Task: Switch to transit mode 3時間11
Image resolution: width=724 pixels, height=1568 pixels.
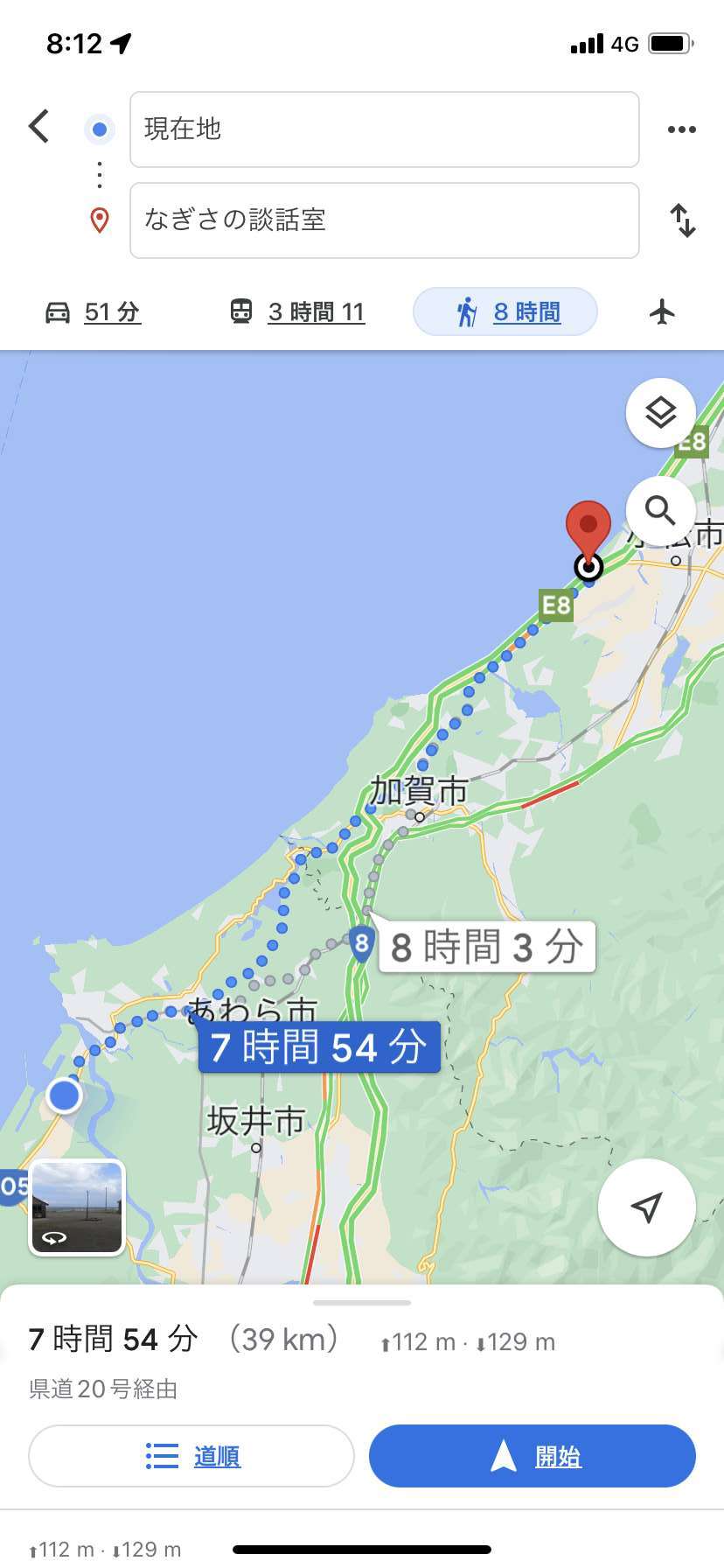Action: [297, 311]
